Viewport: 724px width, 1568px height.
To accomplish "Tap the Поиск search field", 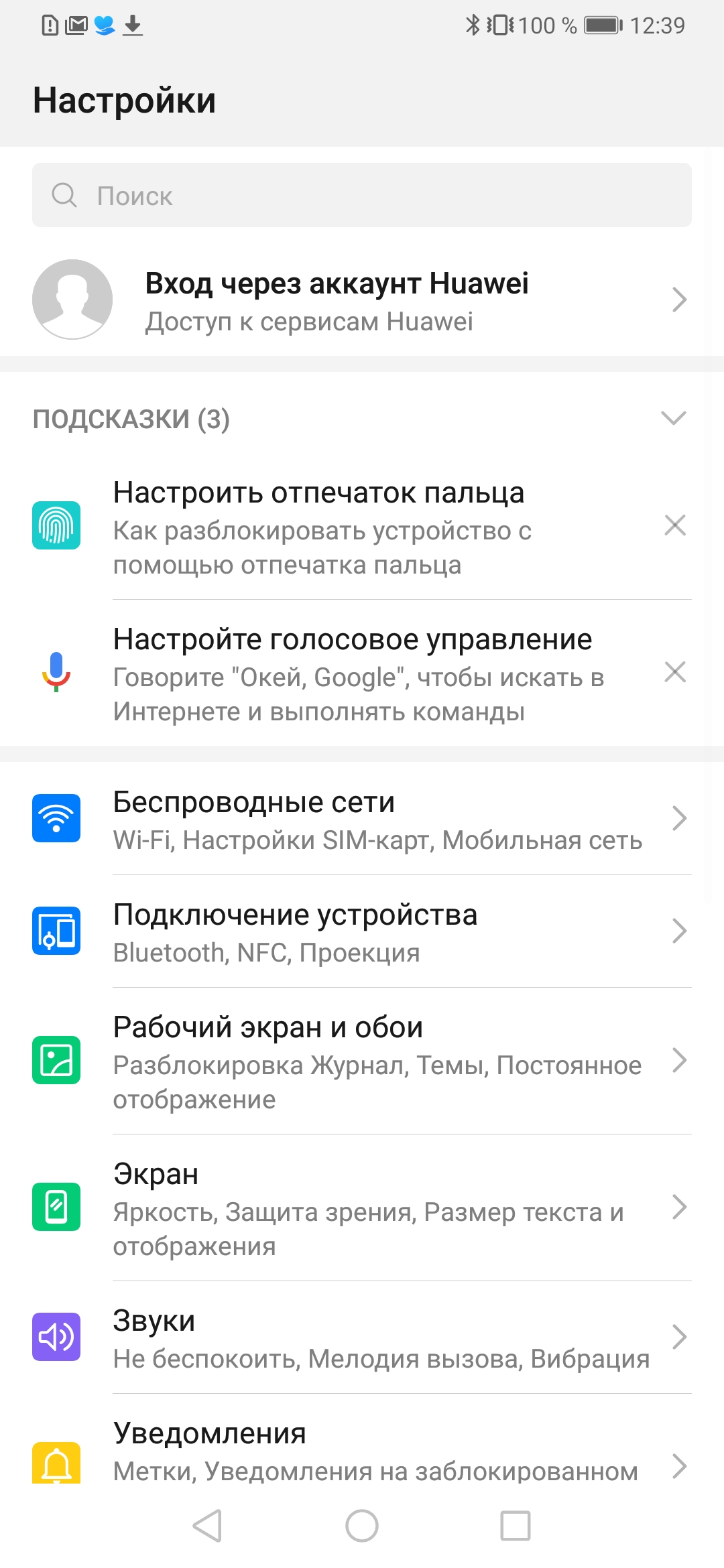I will [x=362, y=196].
